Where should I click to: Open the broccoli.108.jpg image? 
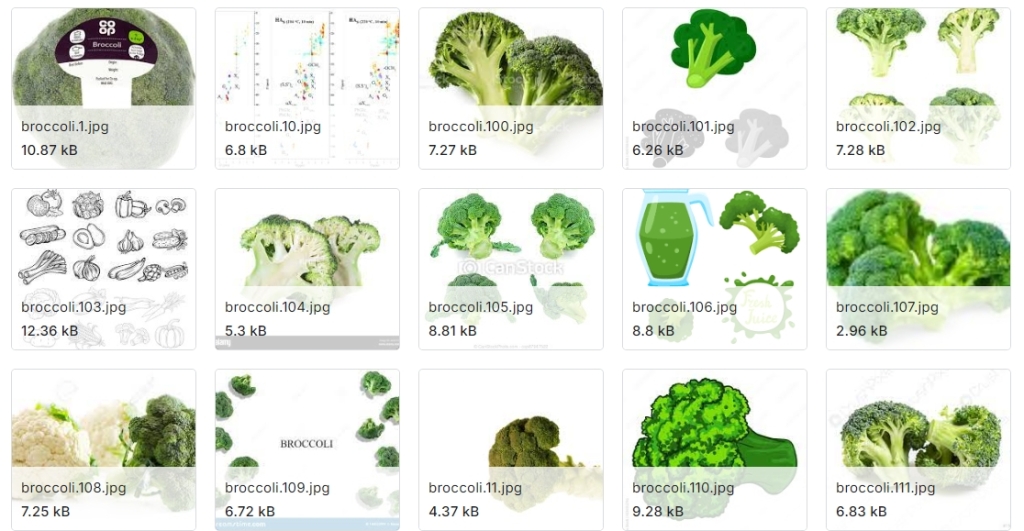(104, 448)
